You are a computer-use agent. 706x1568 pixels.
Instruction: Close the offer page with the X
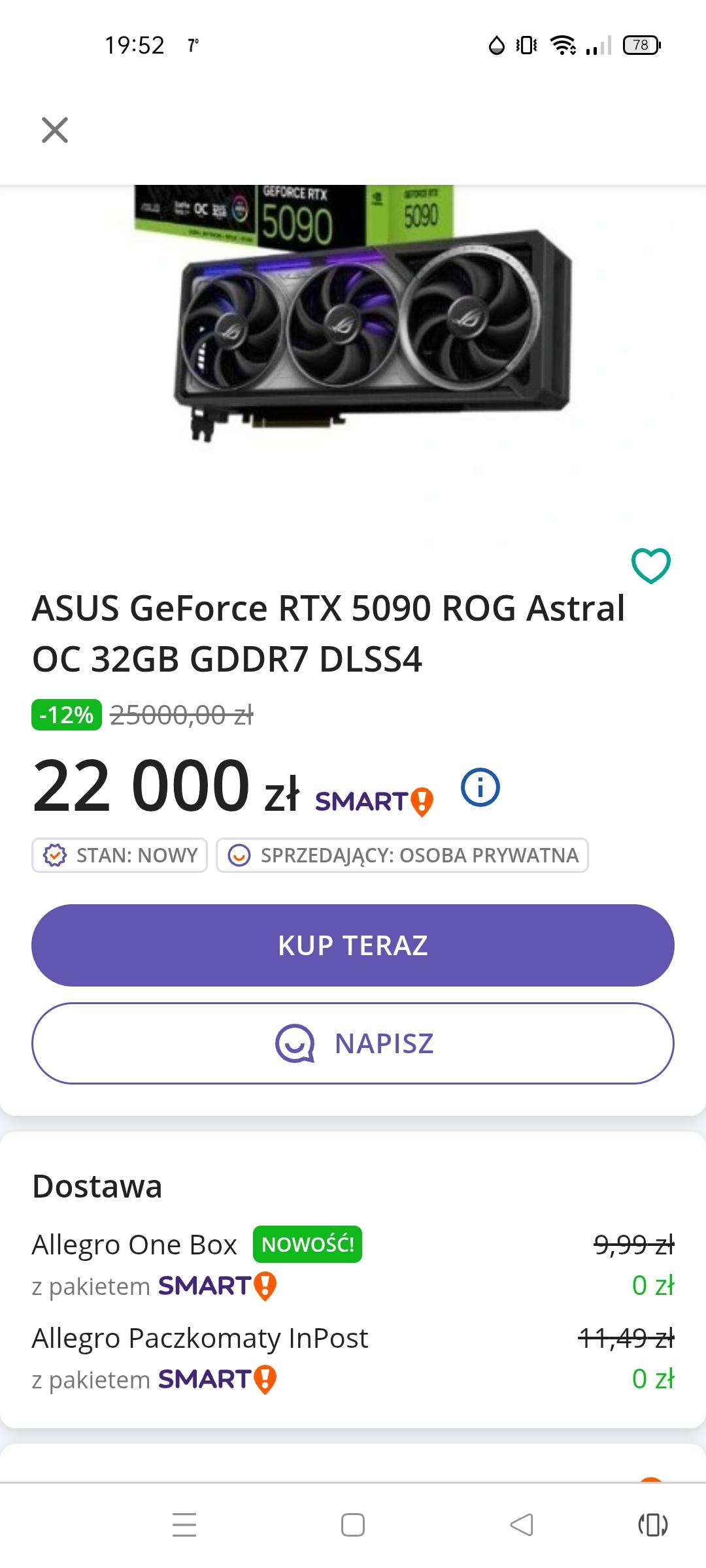(55, 130)
